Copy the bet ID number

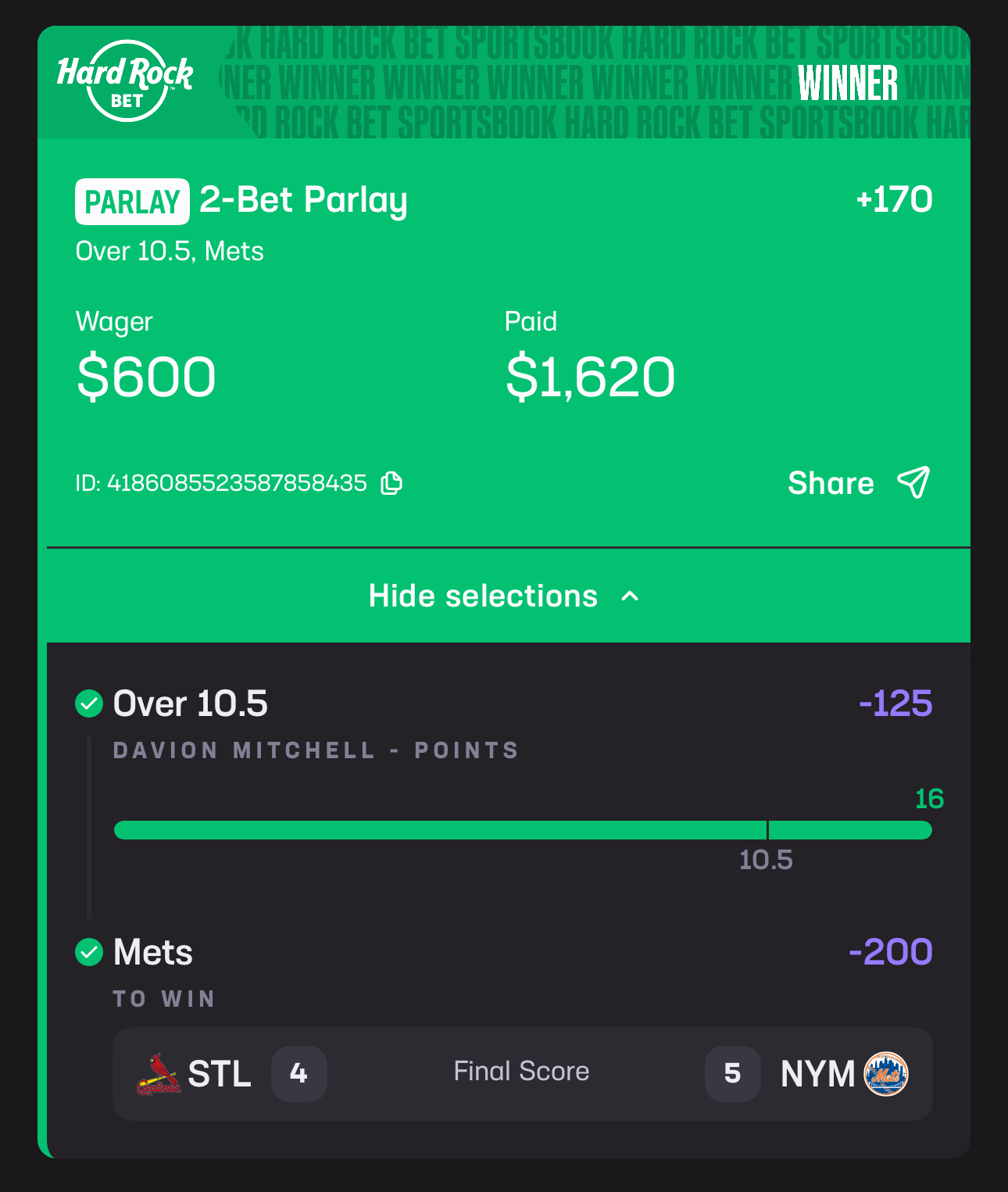tap(391, 484)
